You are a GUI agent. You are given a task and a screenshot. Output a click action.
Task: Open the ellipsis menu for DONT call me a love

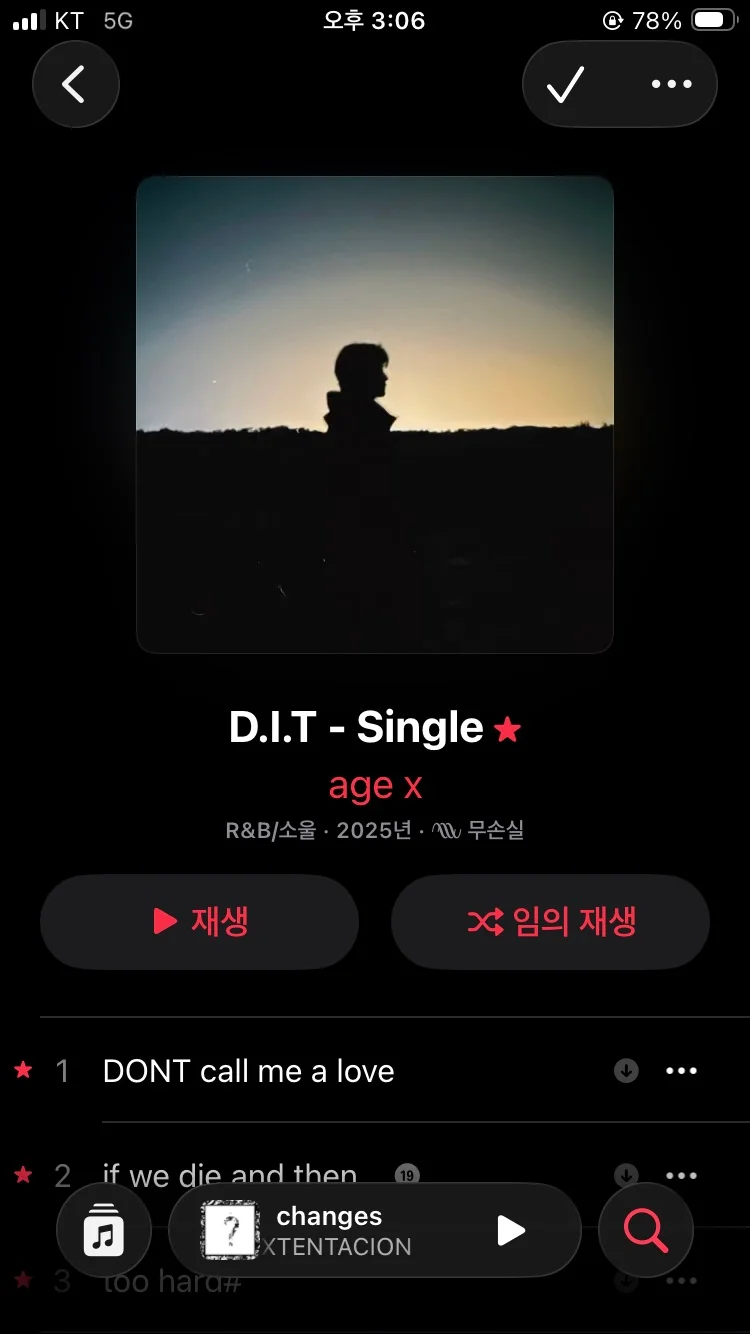coord(681,1070)
